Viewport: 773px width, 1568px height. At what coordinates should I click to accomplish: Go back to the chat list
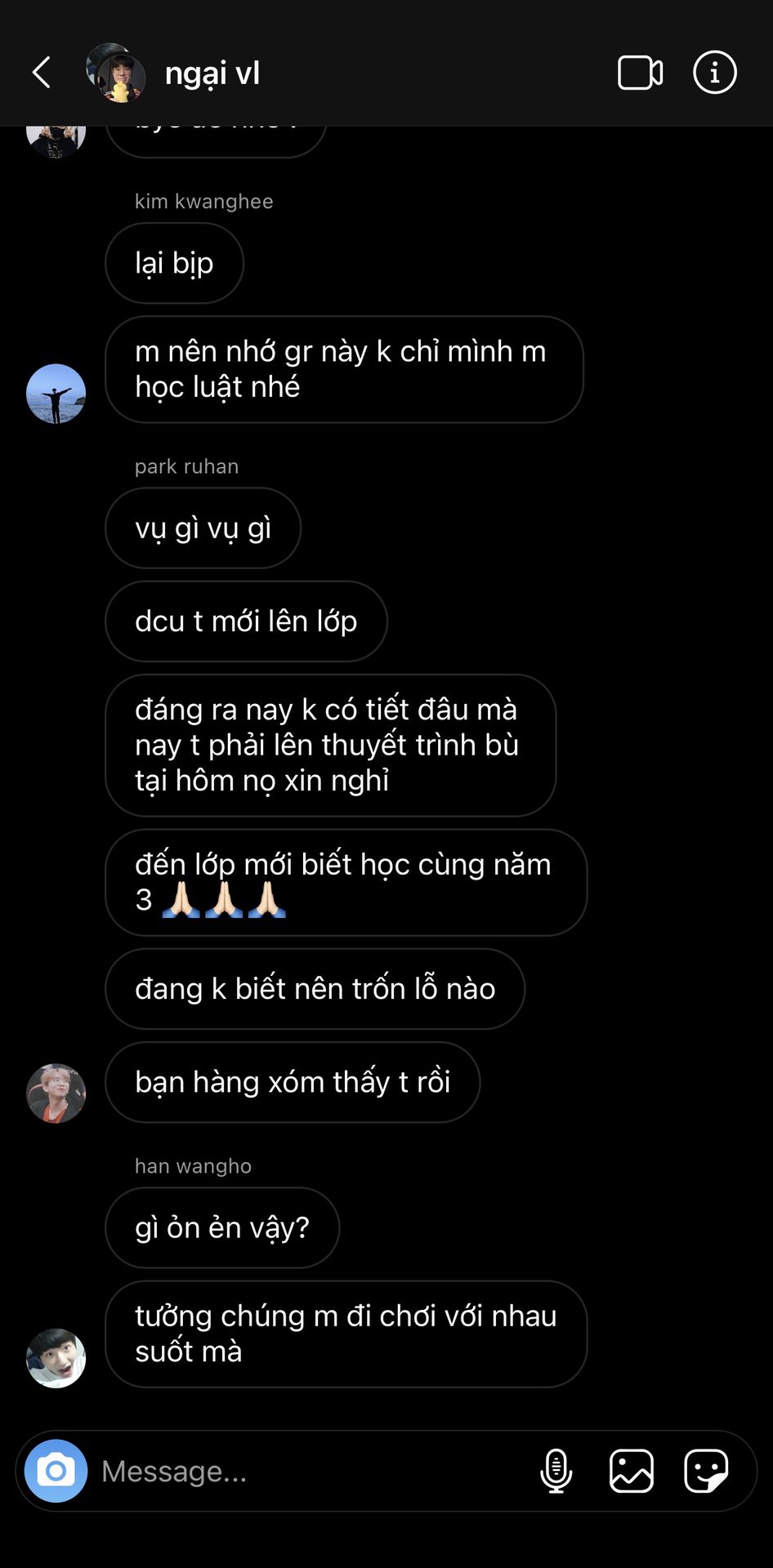click(x=42, y=73)
